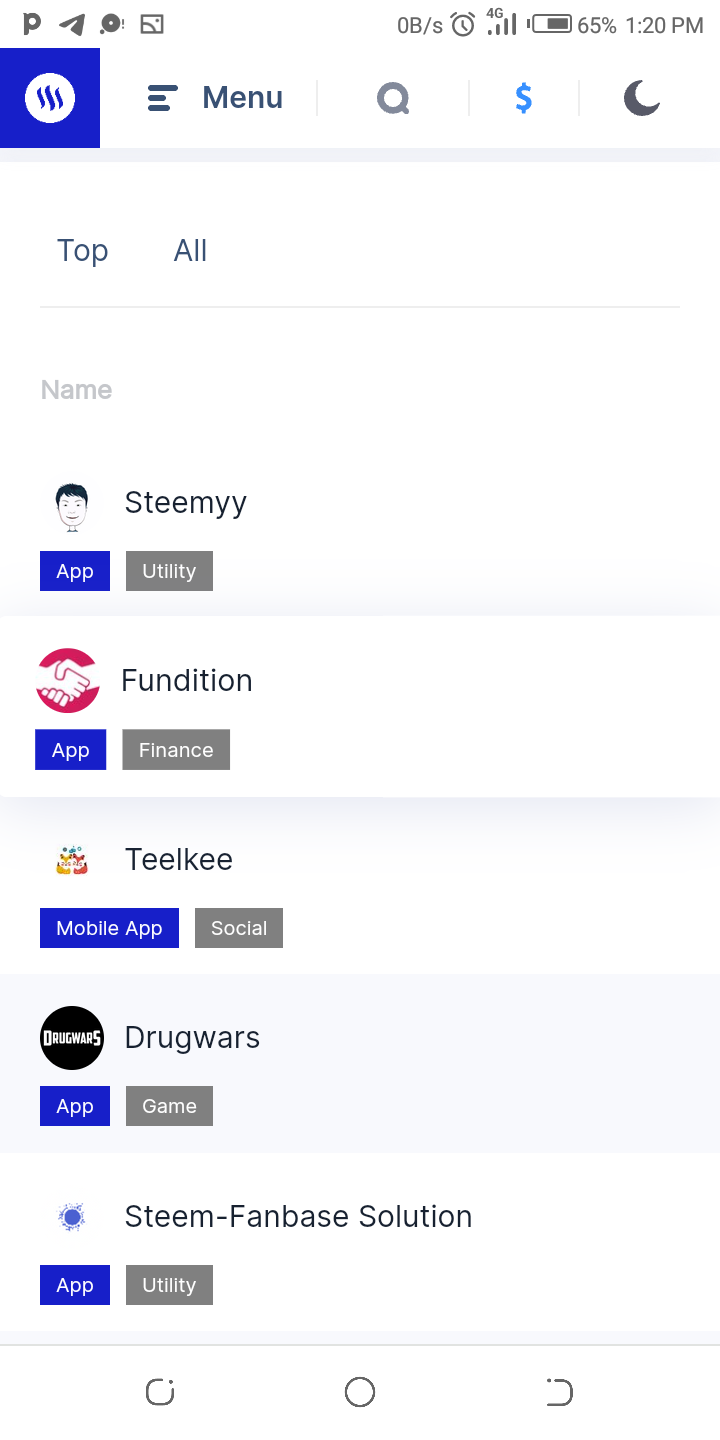Viewport: 720px width, 1440px height.
Task: Open the Steem logo home button
Action: click(50, 98)
